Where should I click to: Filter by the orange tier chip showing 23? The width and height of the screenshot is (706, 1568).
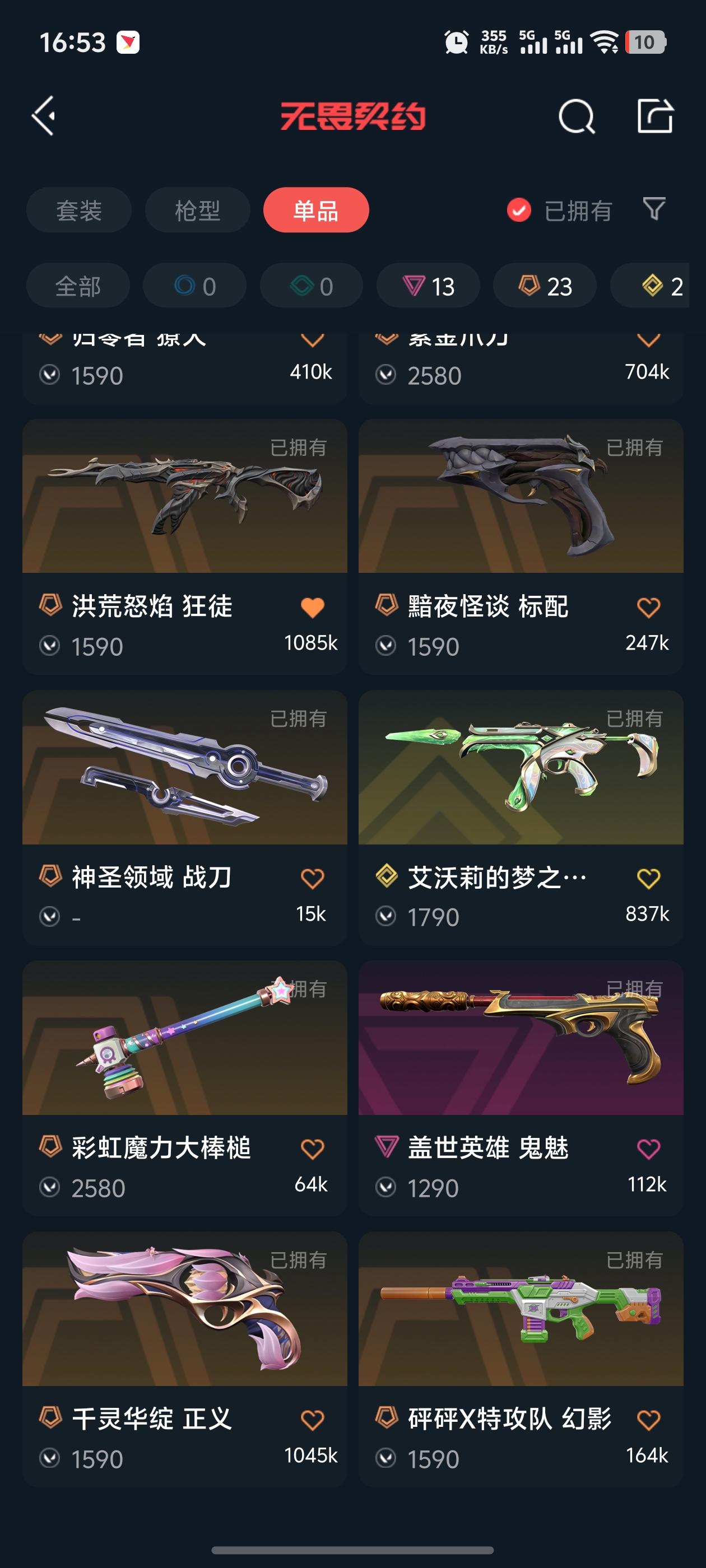tap(545, 286)
